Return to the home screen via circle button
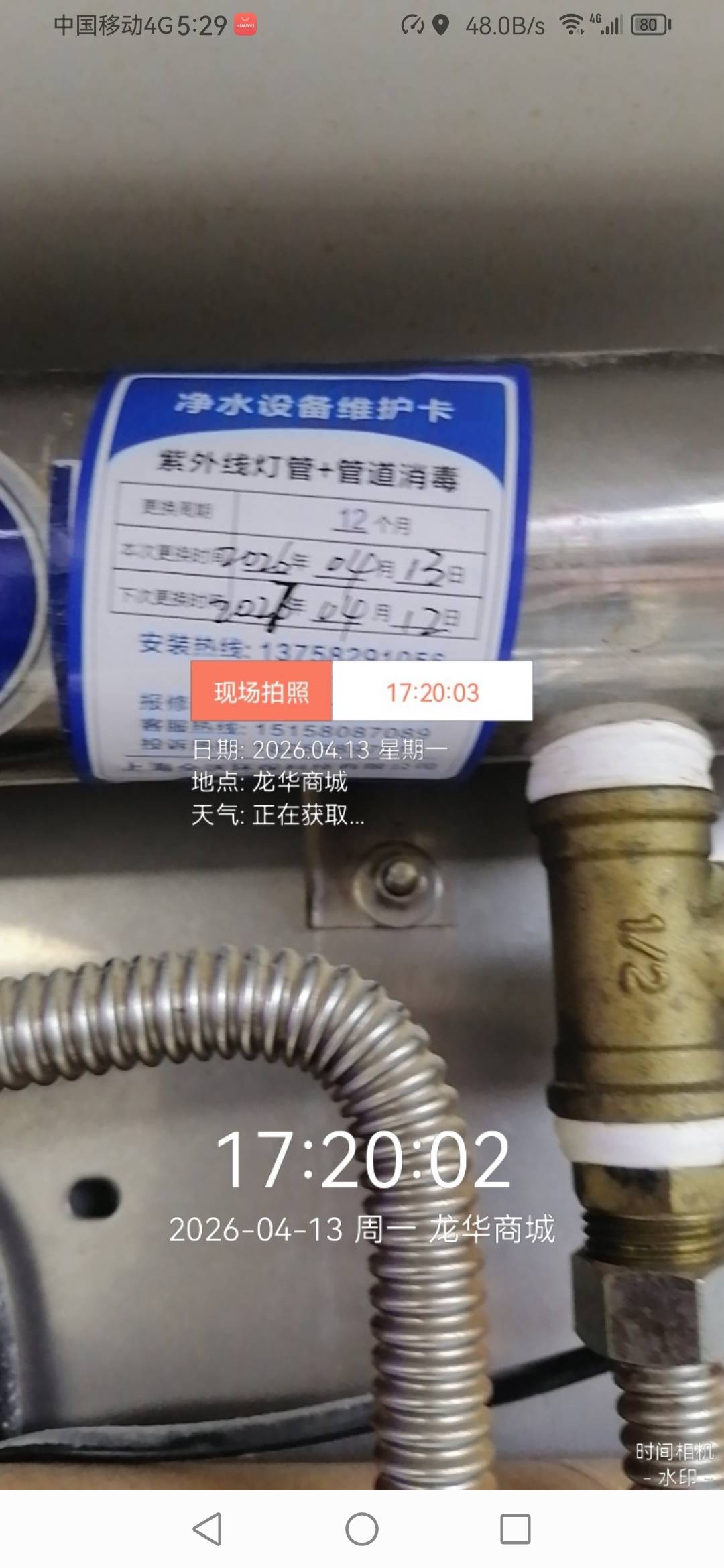This screenshot has height=1568, width=724. coord(362,1529)
